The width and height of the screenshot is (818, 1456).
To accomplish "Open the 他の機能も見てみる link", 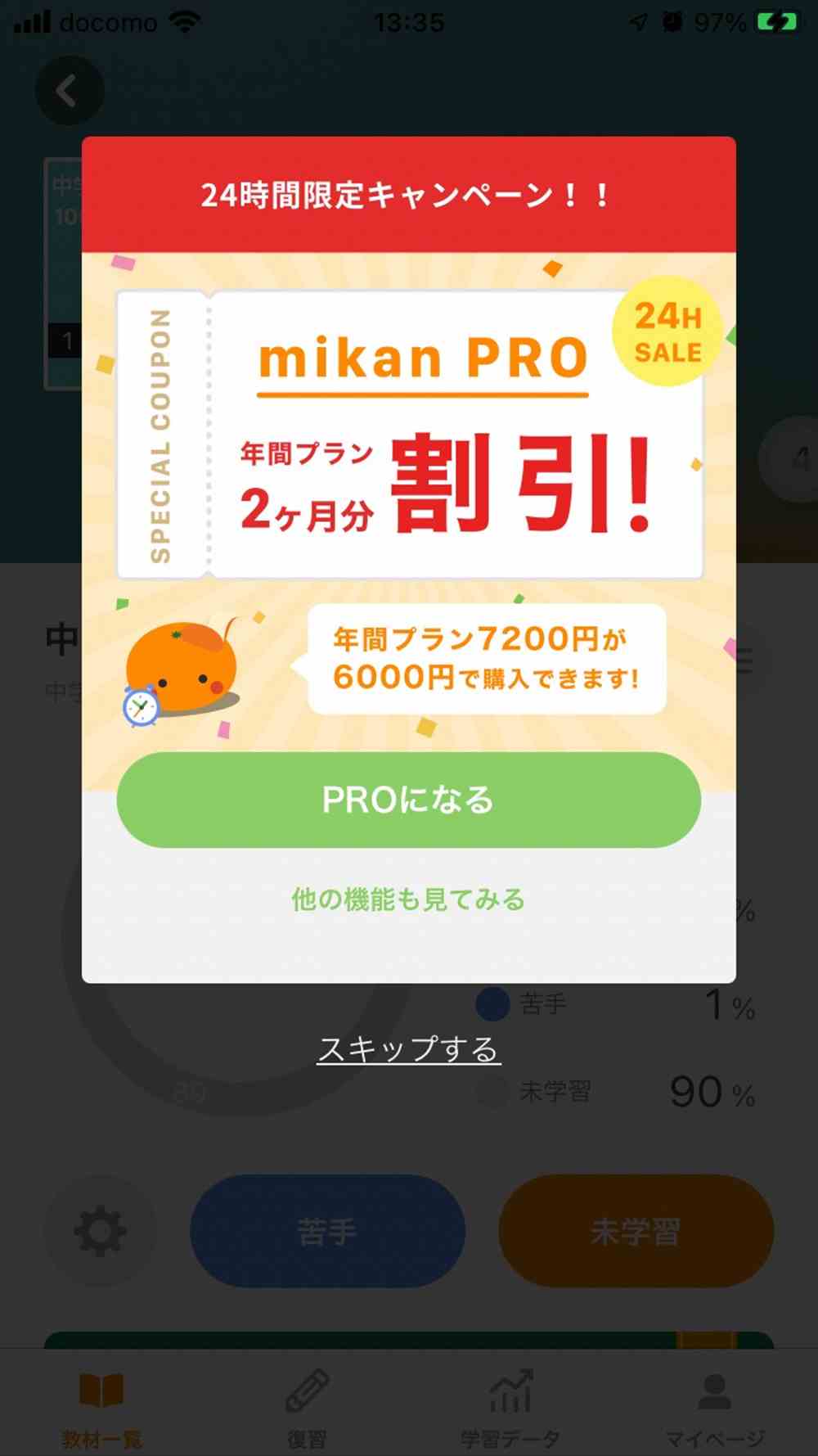I will click(408, 899).
